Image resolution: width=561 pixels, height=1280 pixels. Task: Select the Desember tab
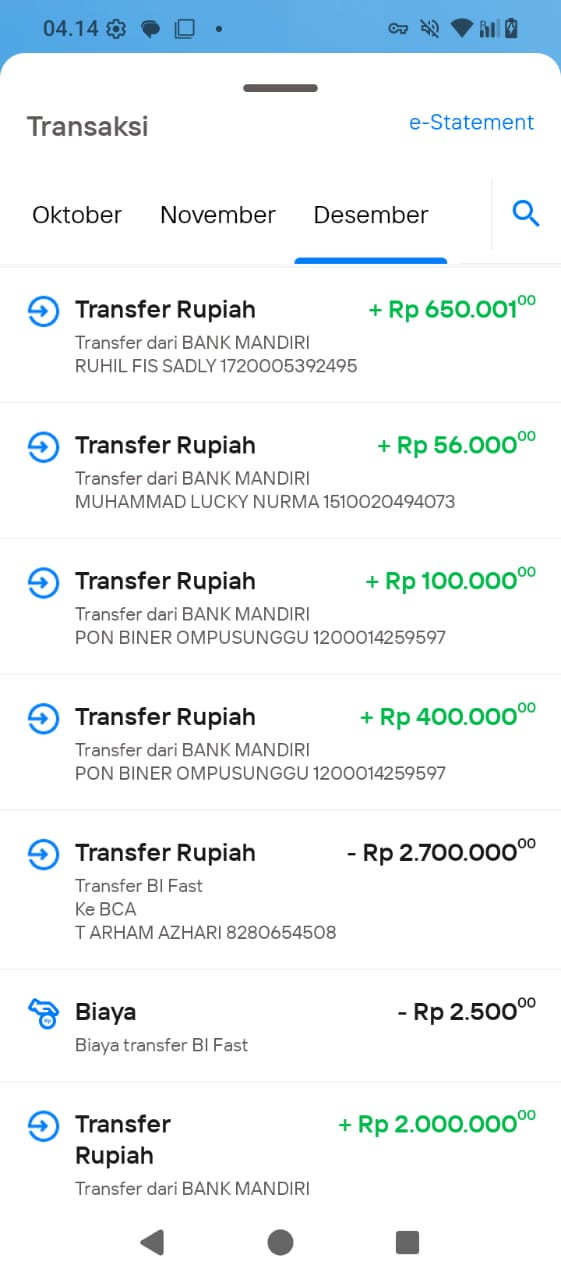coord(371,215)
